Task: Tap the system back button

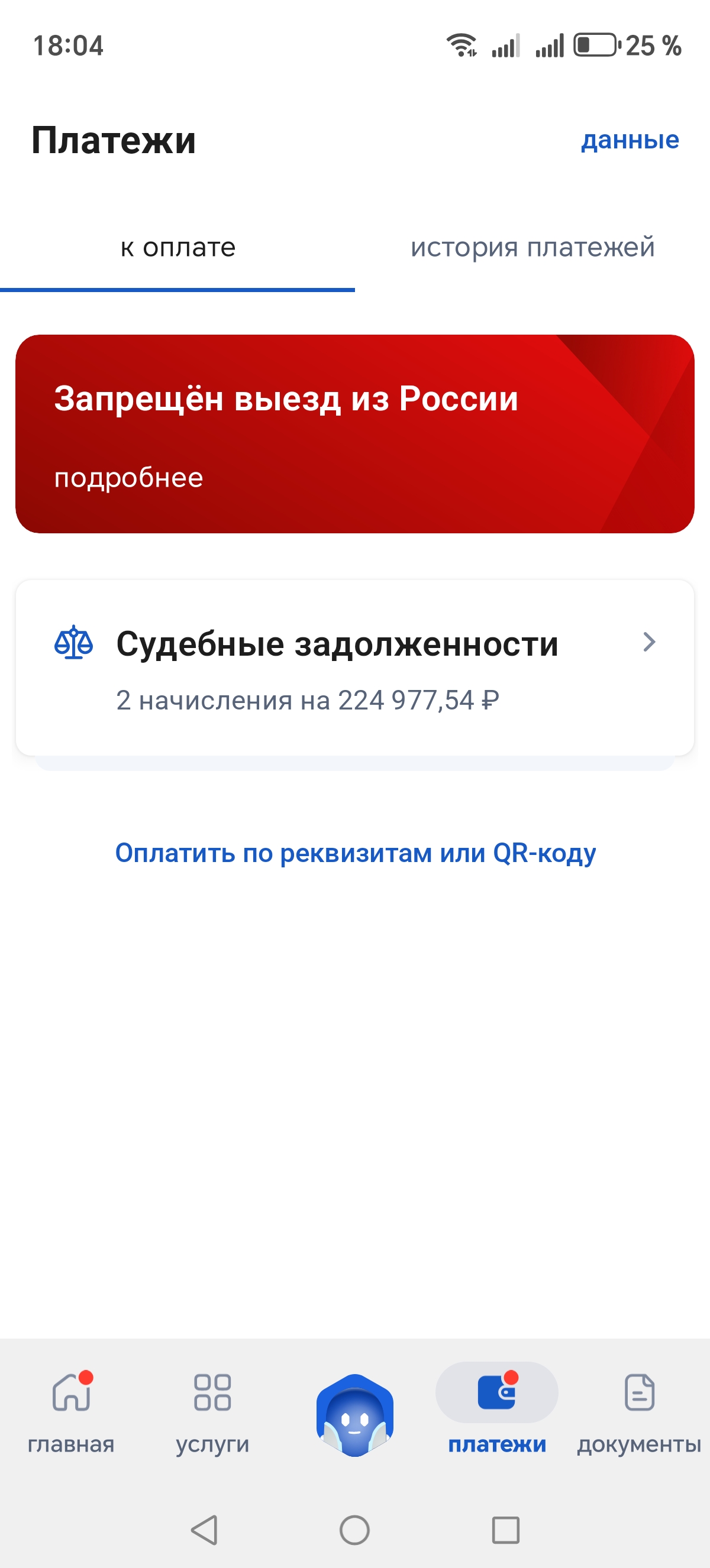Action: 205,1530
